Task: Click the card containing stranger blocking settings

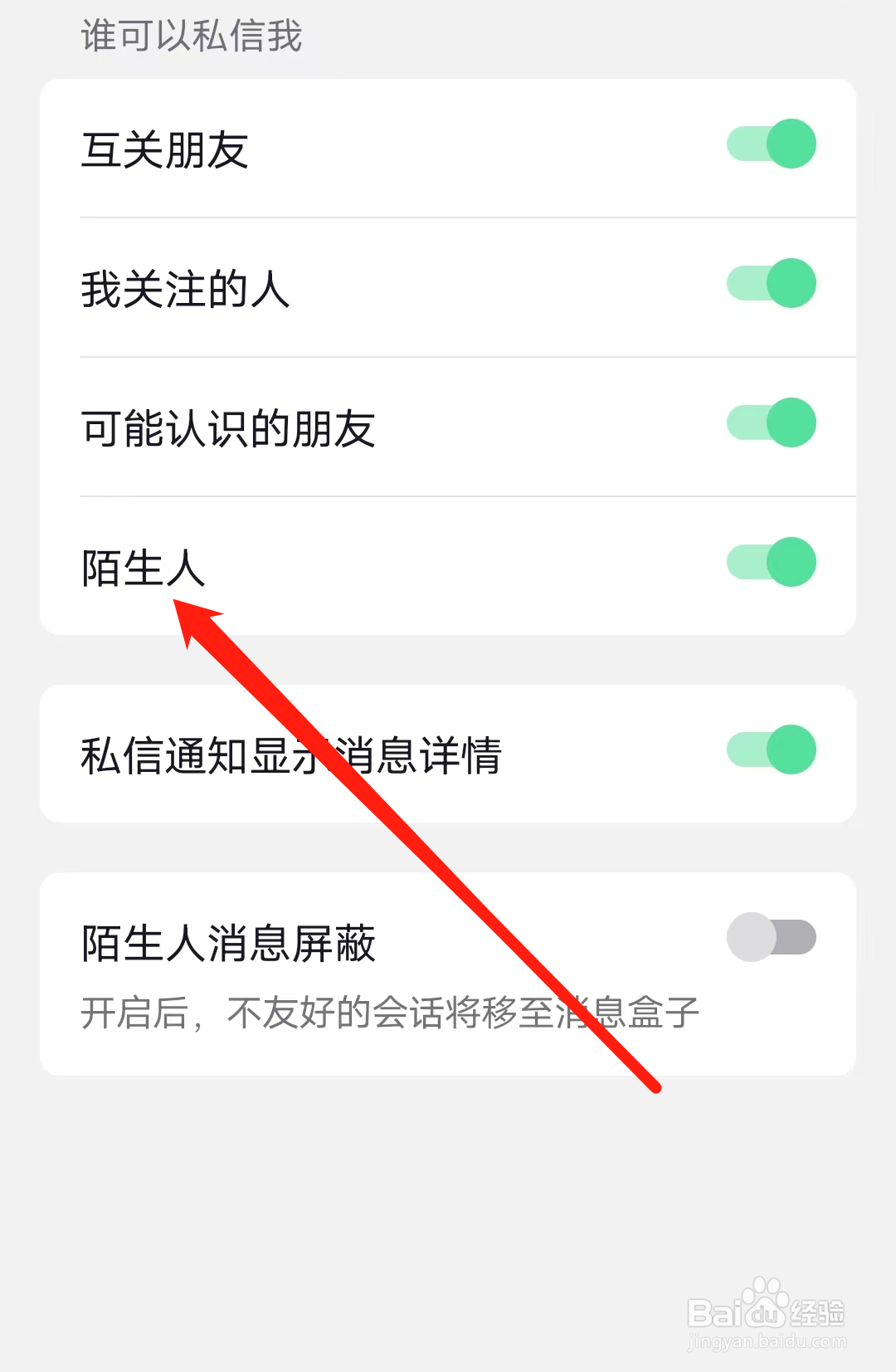Action: point(448,973)
